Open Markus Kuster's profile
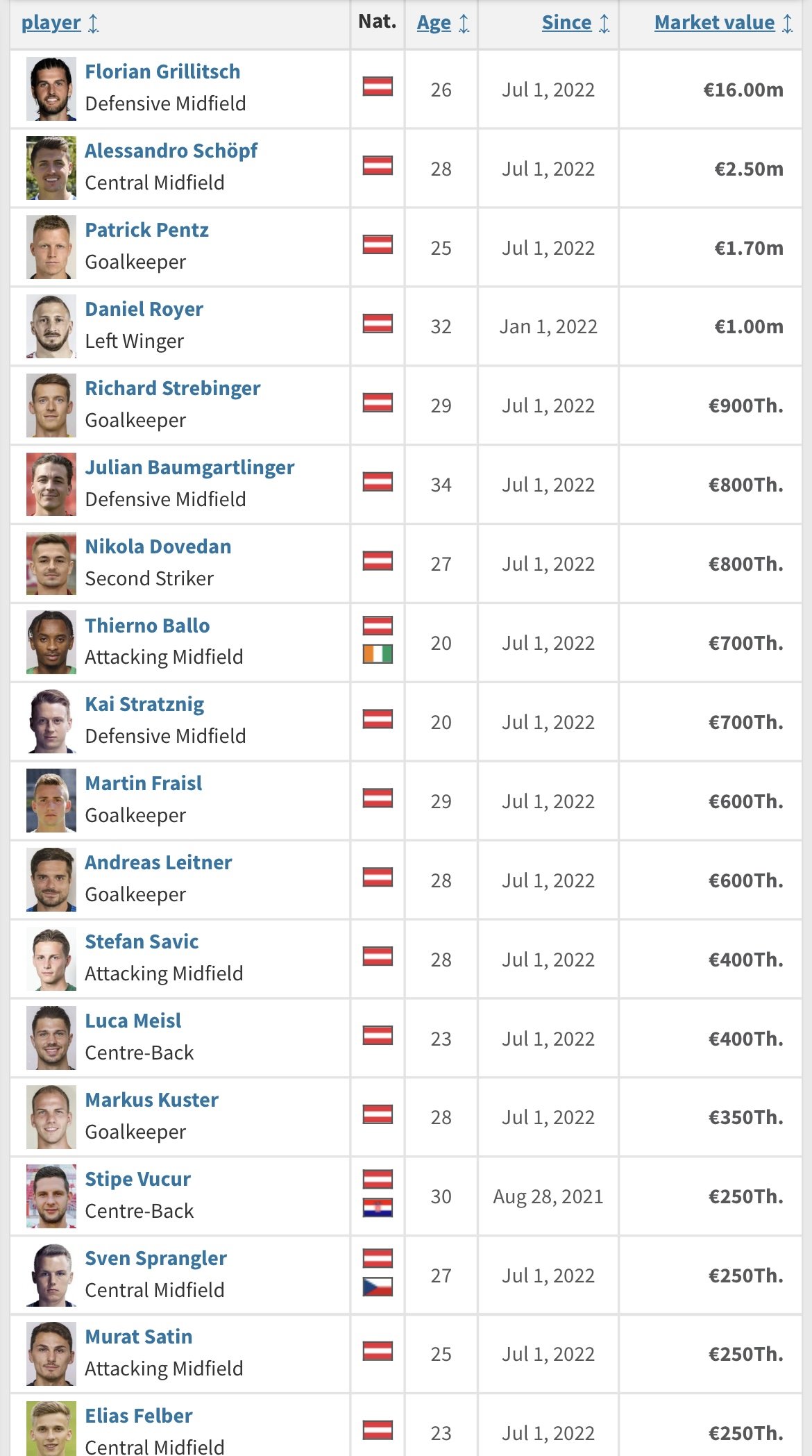This screenshot has height=1456, width=812. point(151,1100)
